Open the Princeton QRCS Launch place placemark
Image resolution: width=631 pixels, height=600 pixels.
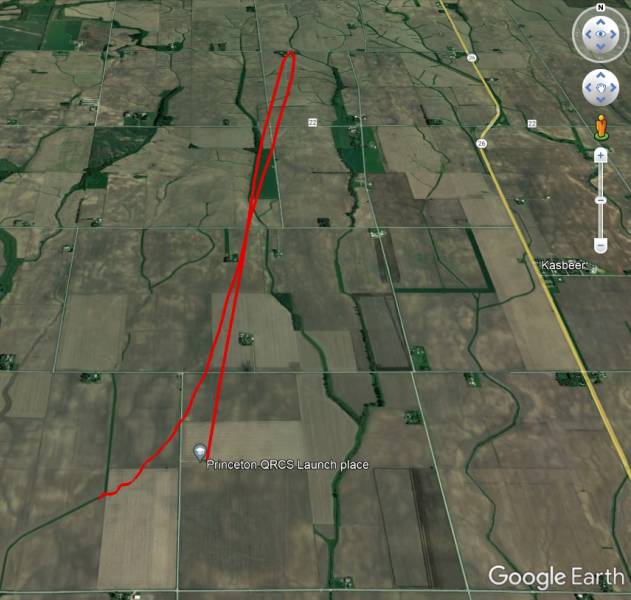199,453
